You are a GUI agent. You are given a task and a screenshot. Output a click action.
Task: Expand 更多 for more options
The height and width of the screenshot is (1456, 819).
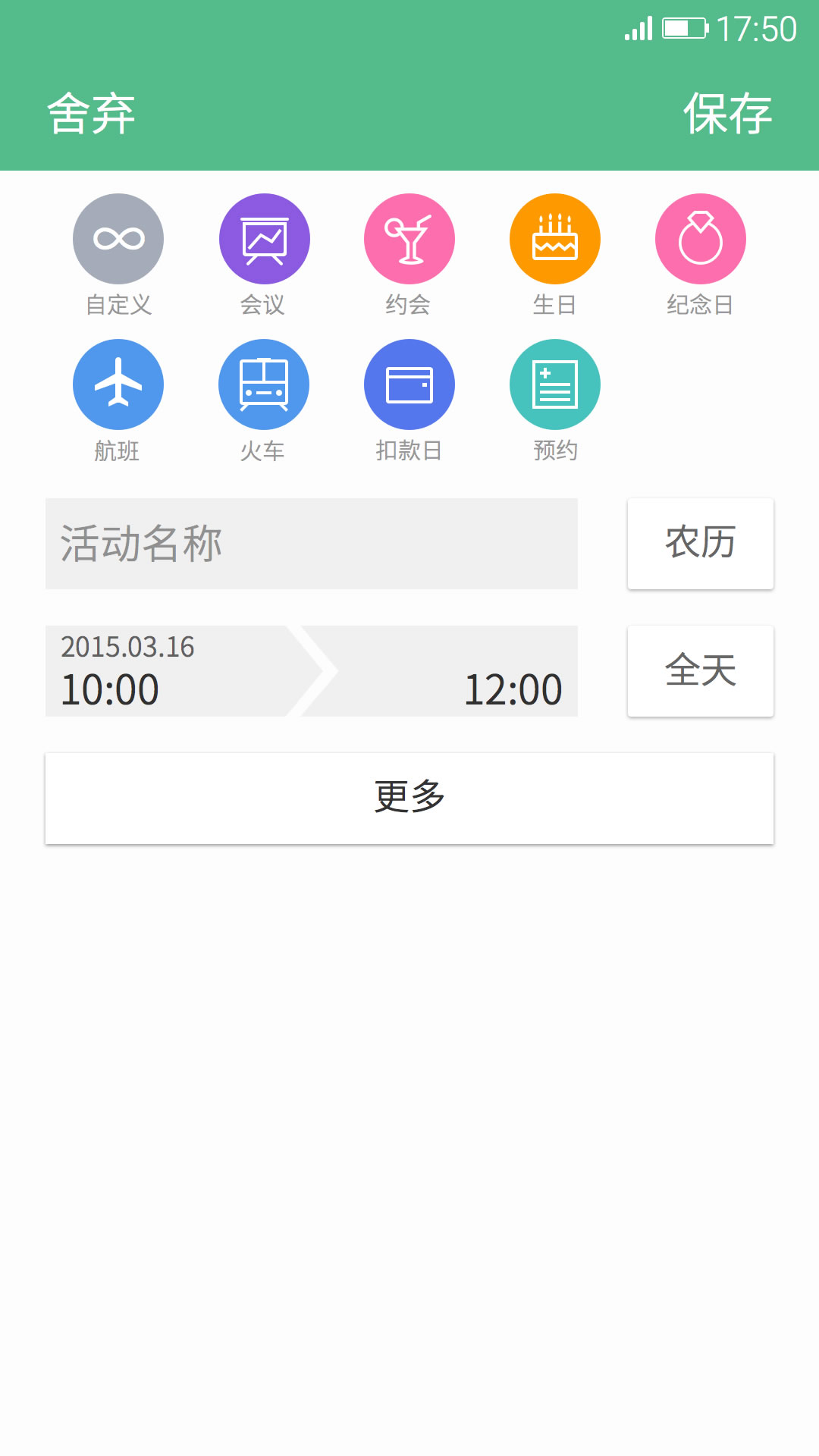coord(409,798)
